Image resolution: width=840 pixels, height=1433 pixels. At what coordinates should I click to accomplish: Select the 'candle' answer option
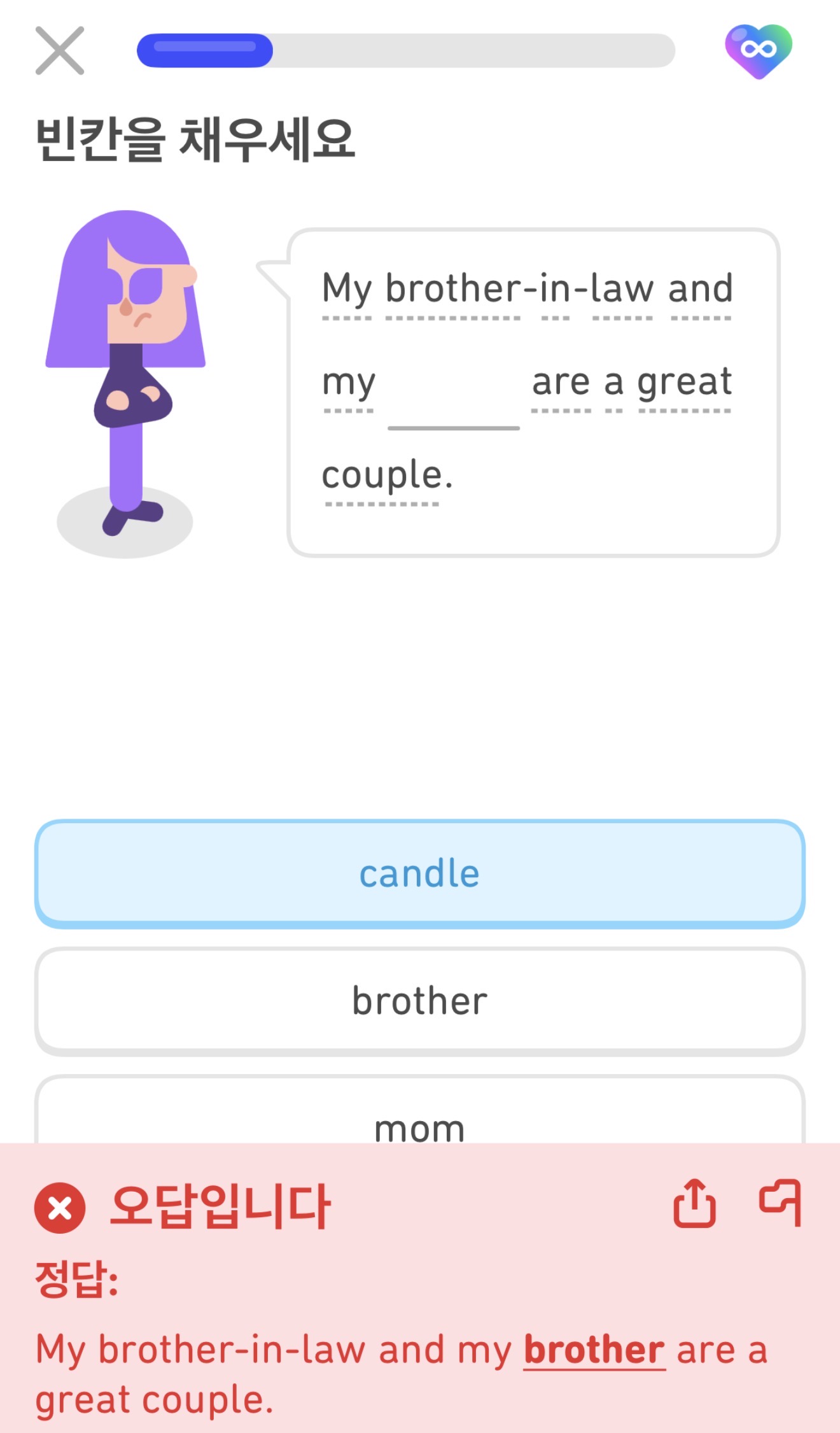pos(419,873)
